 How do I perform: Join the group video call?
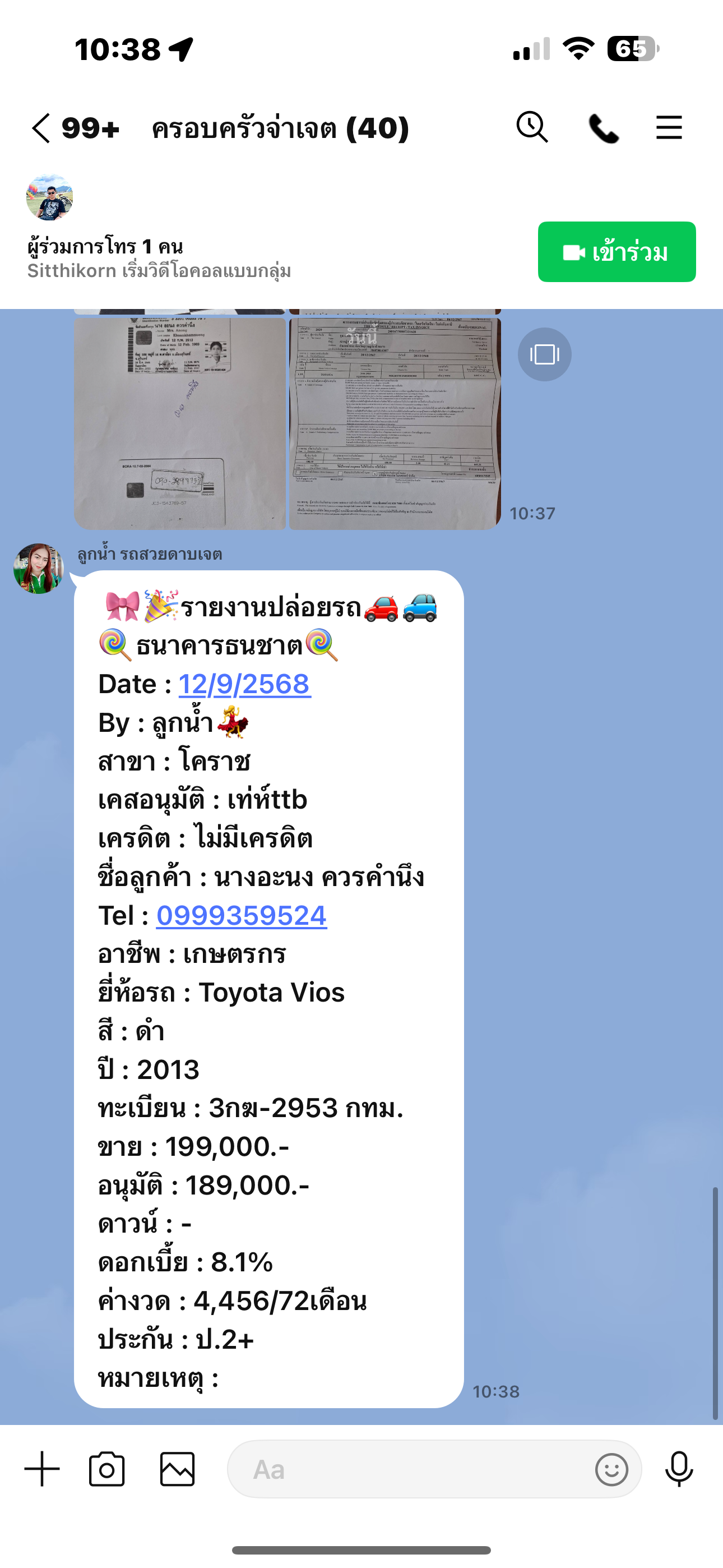[x=616, y=252]
